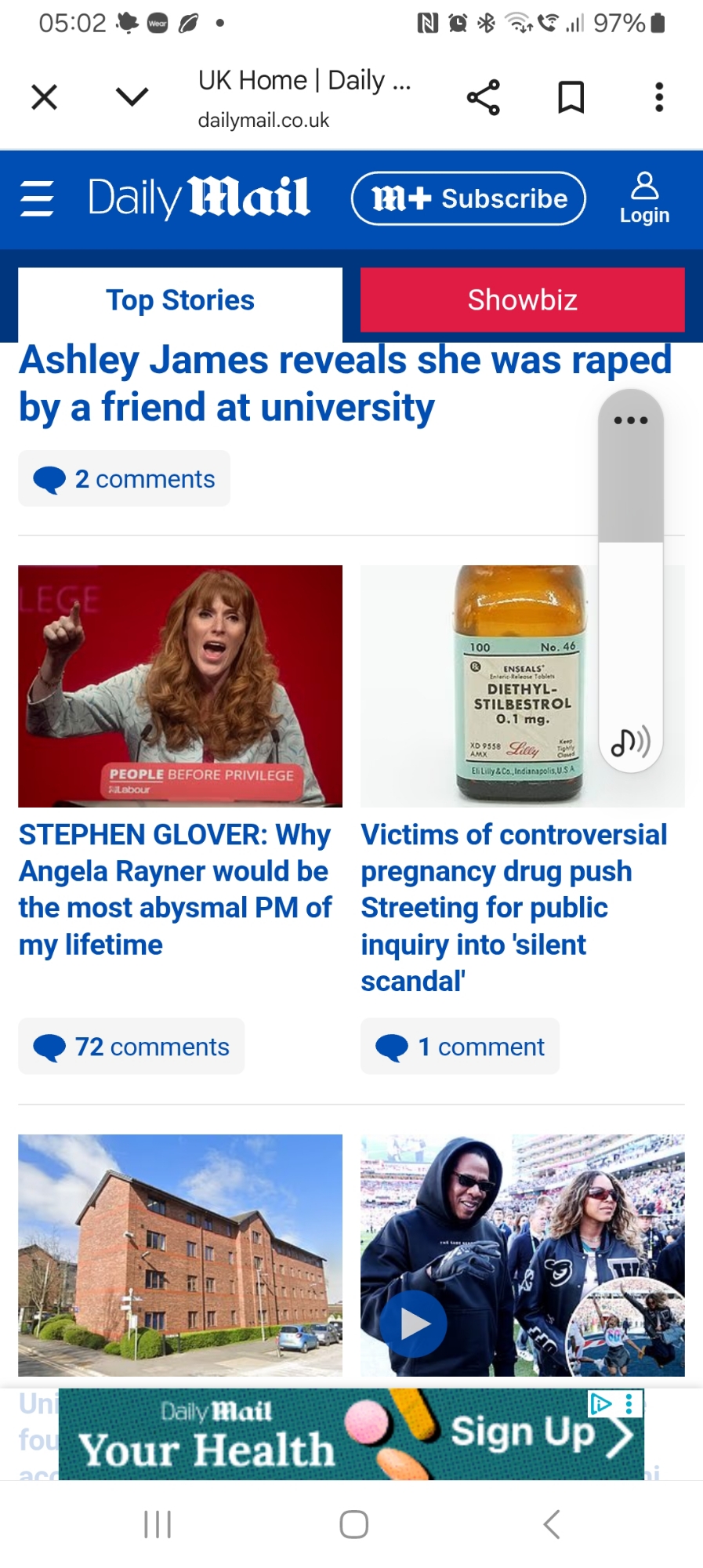View 1 comment on pregnancy drug story

point(460,1047)
